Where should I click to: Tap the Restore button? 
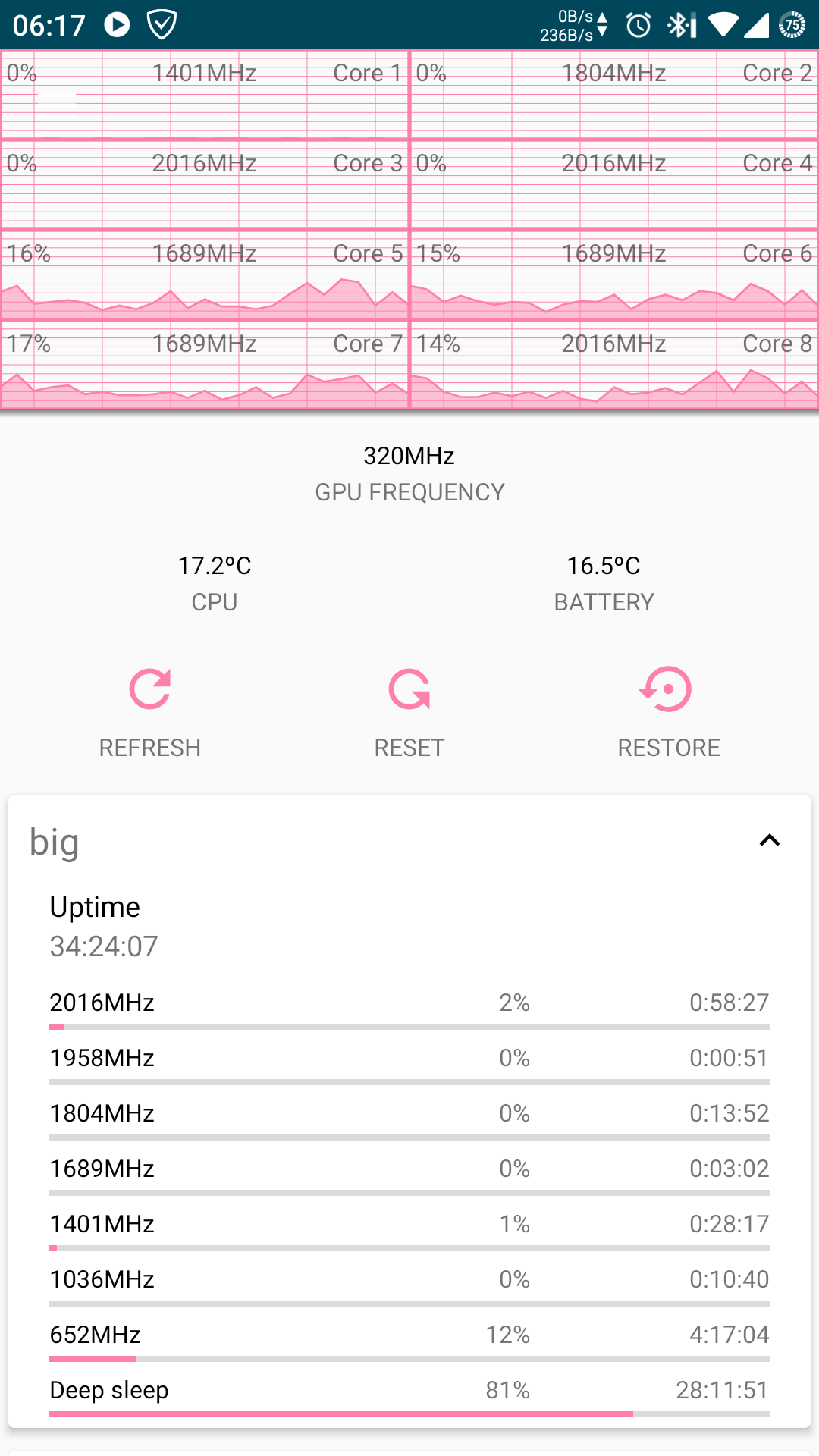(x=668, y=713)
